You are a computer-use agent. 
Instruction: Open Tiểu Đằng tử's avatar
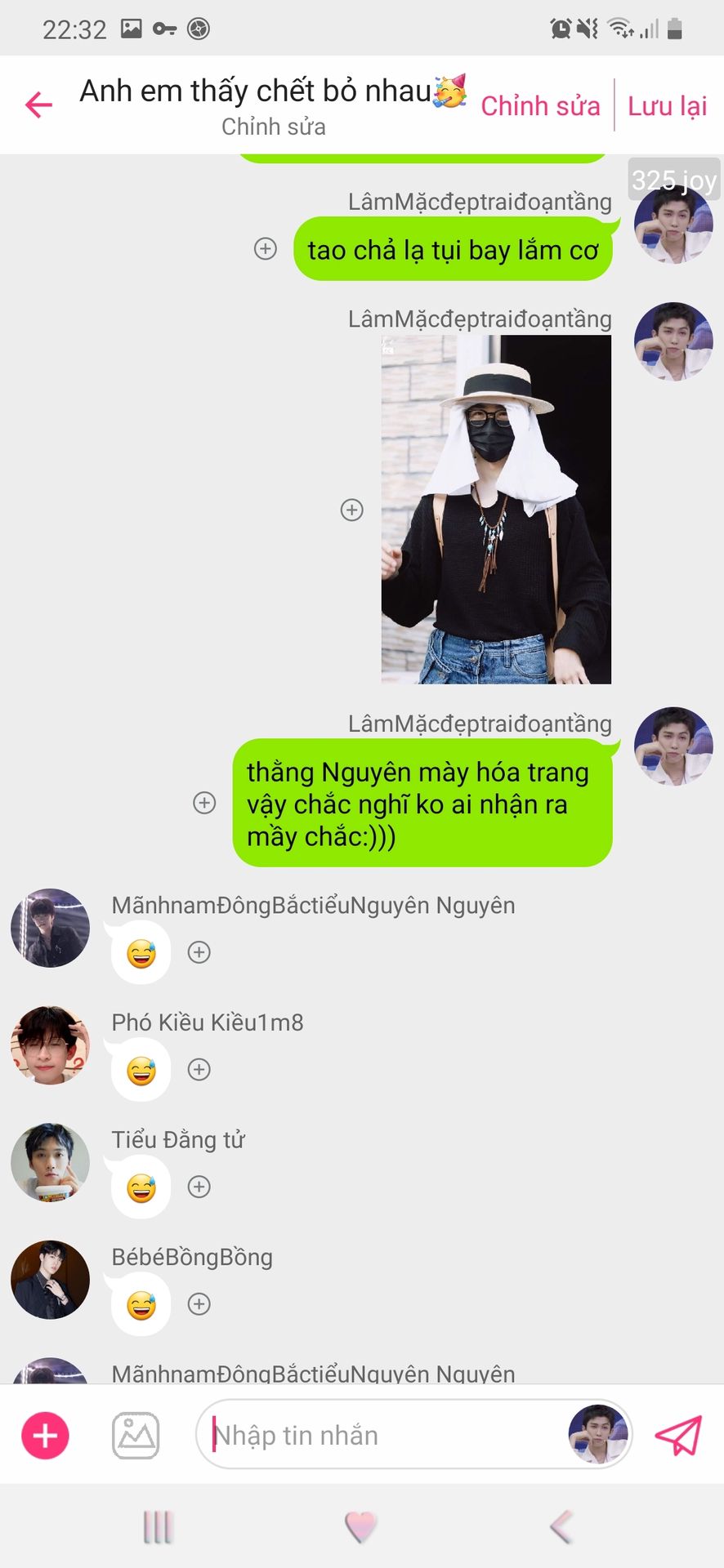pos(51,1162)
